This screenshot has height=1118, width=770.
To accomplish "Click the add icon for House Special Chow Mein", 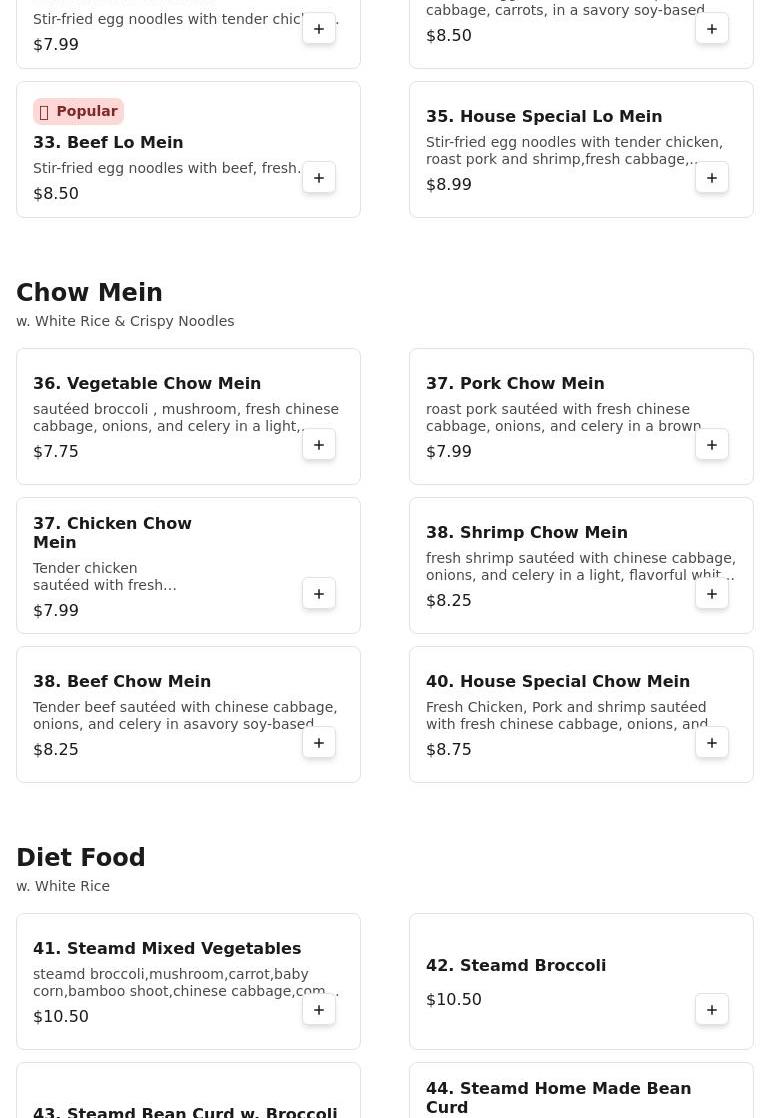I will tap(712, 742).
